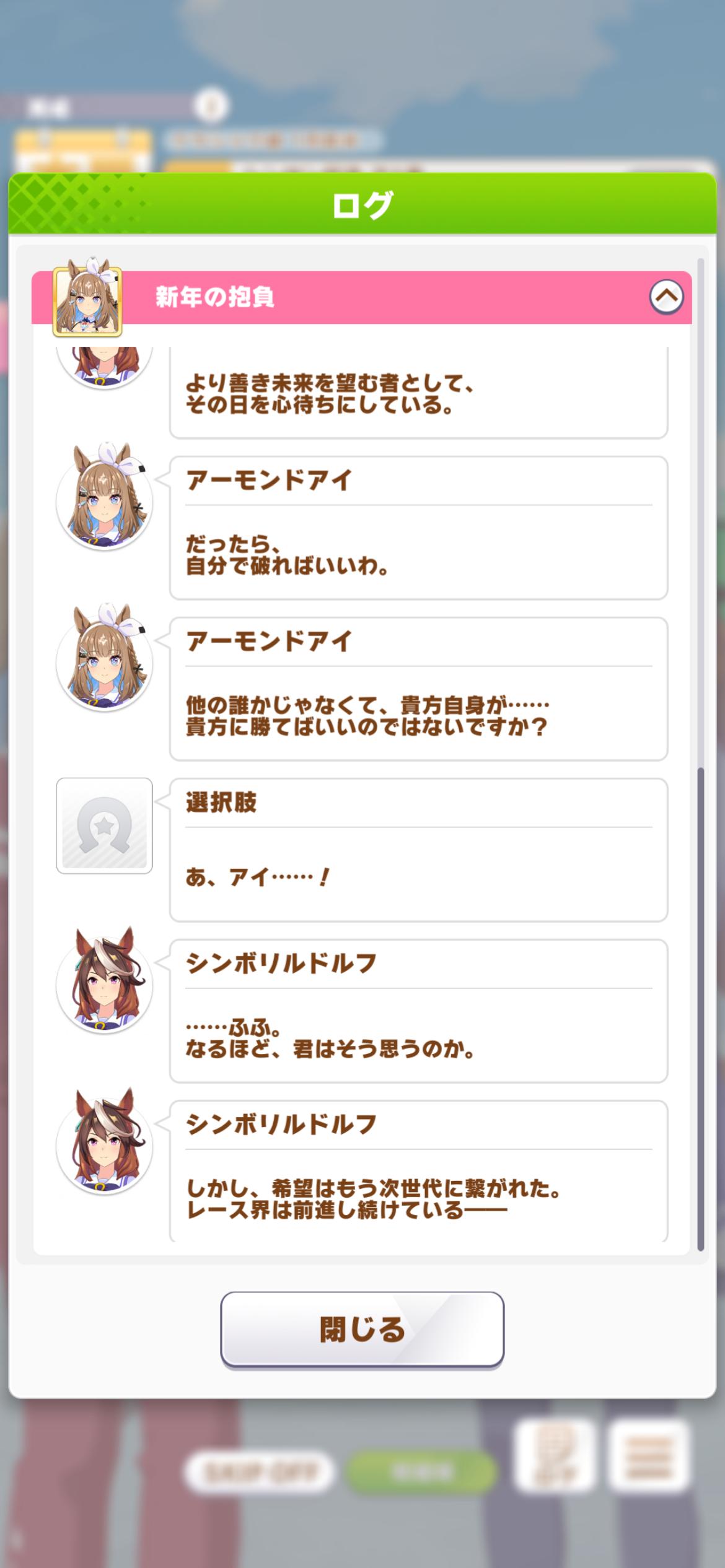Collapse the 新年の抱負 log section
725x1568 pixels.
coord(666,297)
